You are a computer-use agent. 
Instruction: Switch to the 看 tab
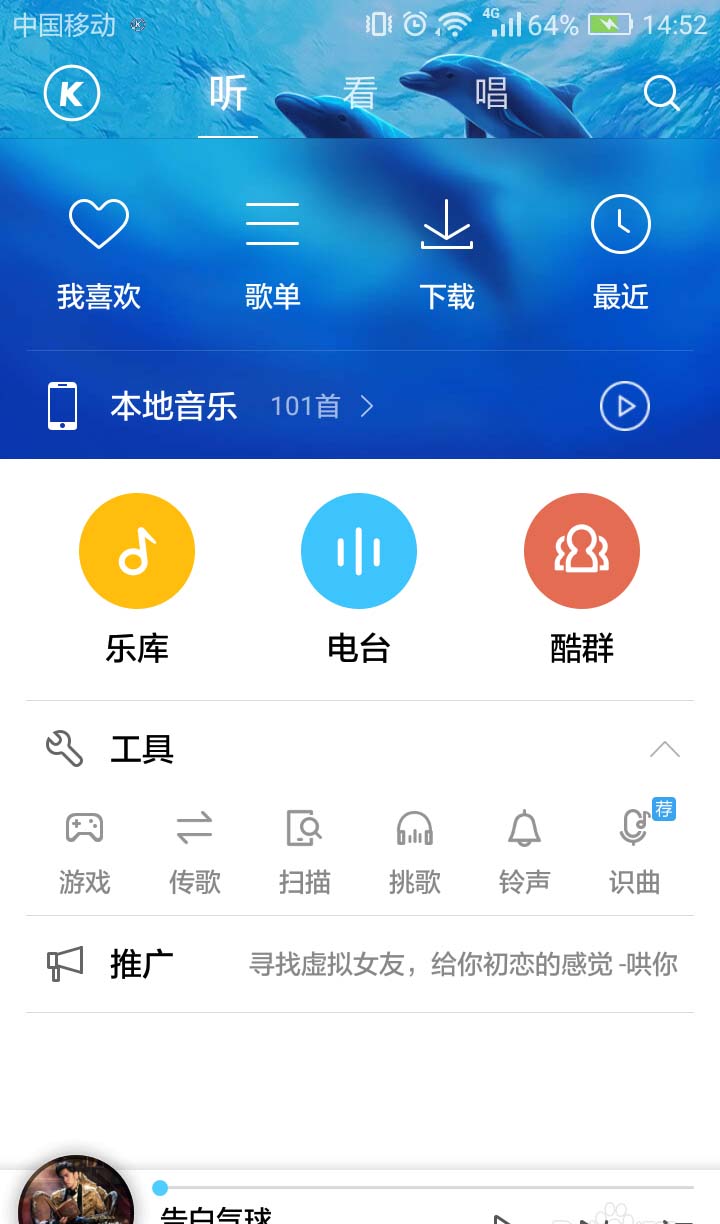tap(360, 94)
